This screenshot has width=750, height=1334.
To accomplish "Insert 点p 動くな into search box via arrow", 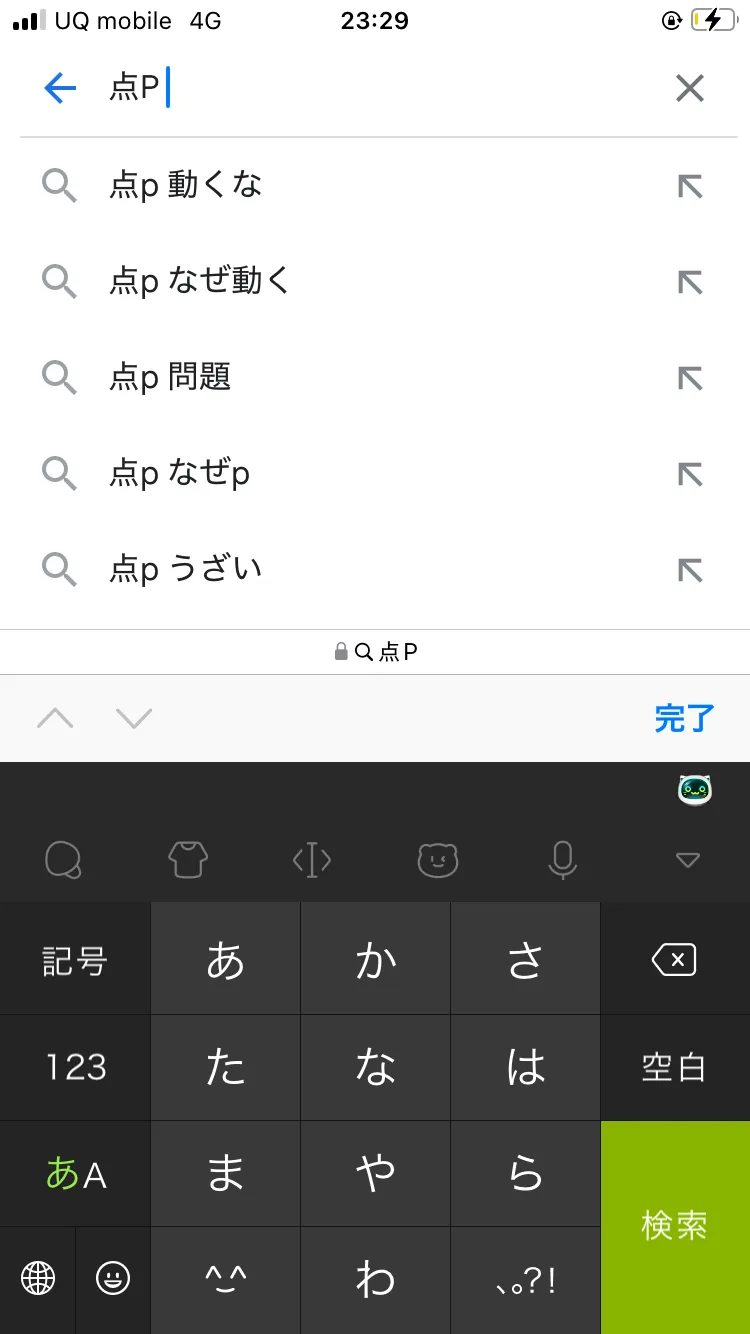I will 690,186.
